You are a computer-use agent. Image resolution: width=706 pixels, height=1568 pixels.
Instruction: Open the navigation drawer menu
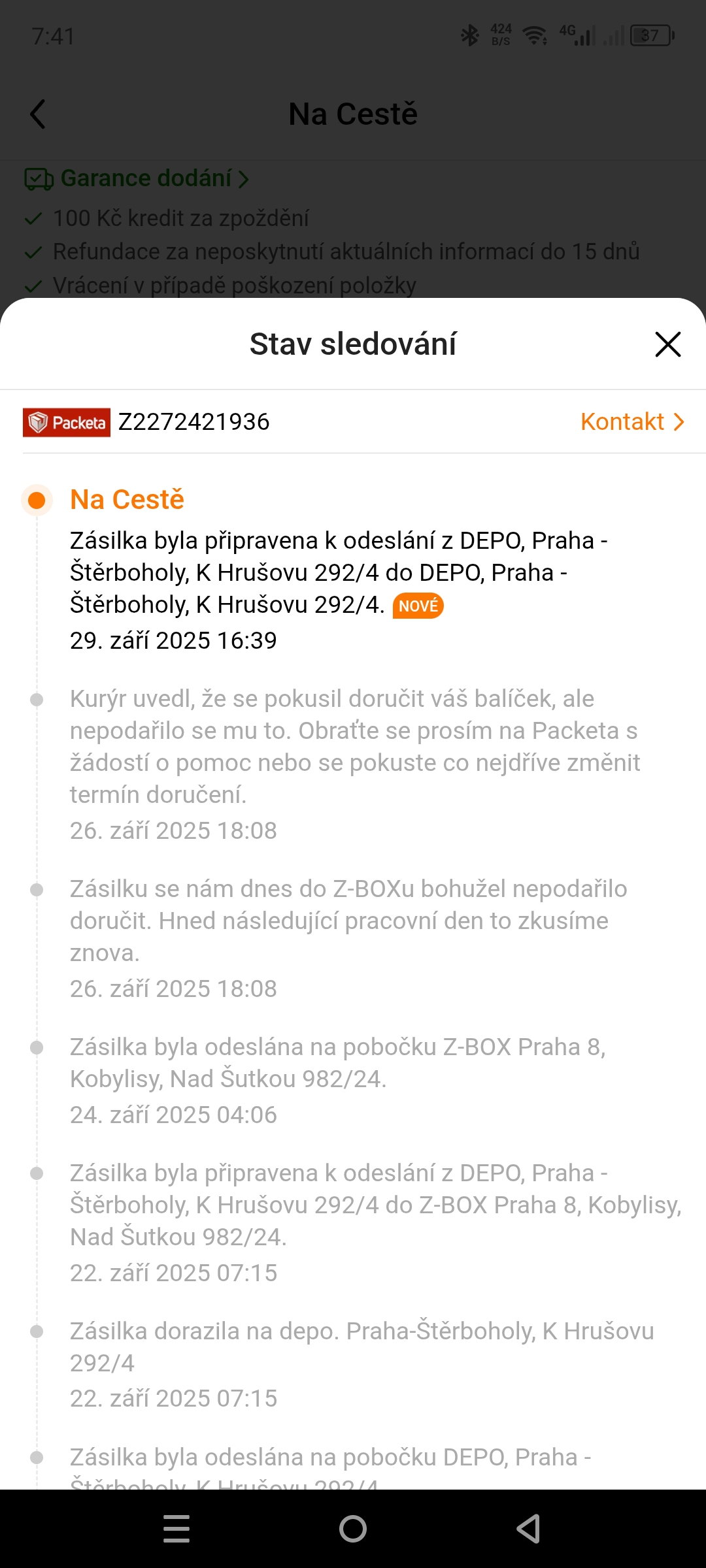click(x=176, y=1529)
